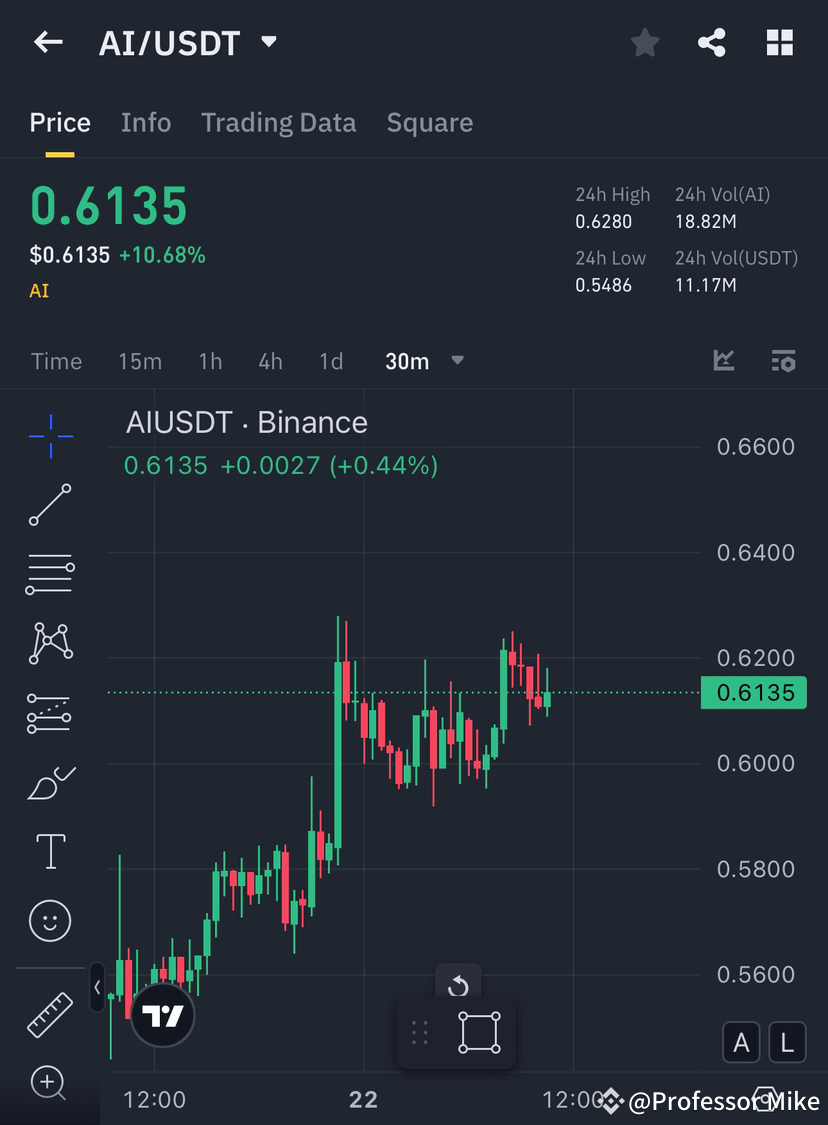Expand the 30m interval dropdown
Image resolution: width=828 pixels, height=1125 pixels.
[x=457, y=362]
